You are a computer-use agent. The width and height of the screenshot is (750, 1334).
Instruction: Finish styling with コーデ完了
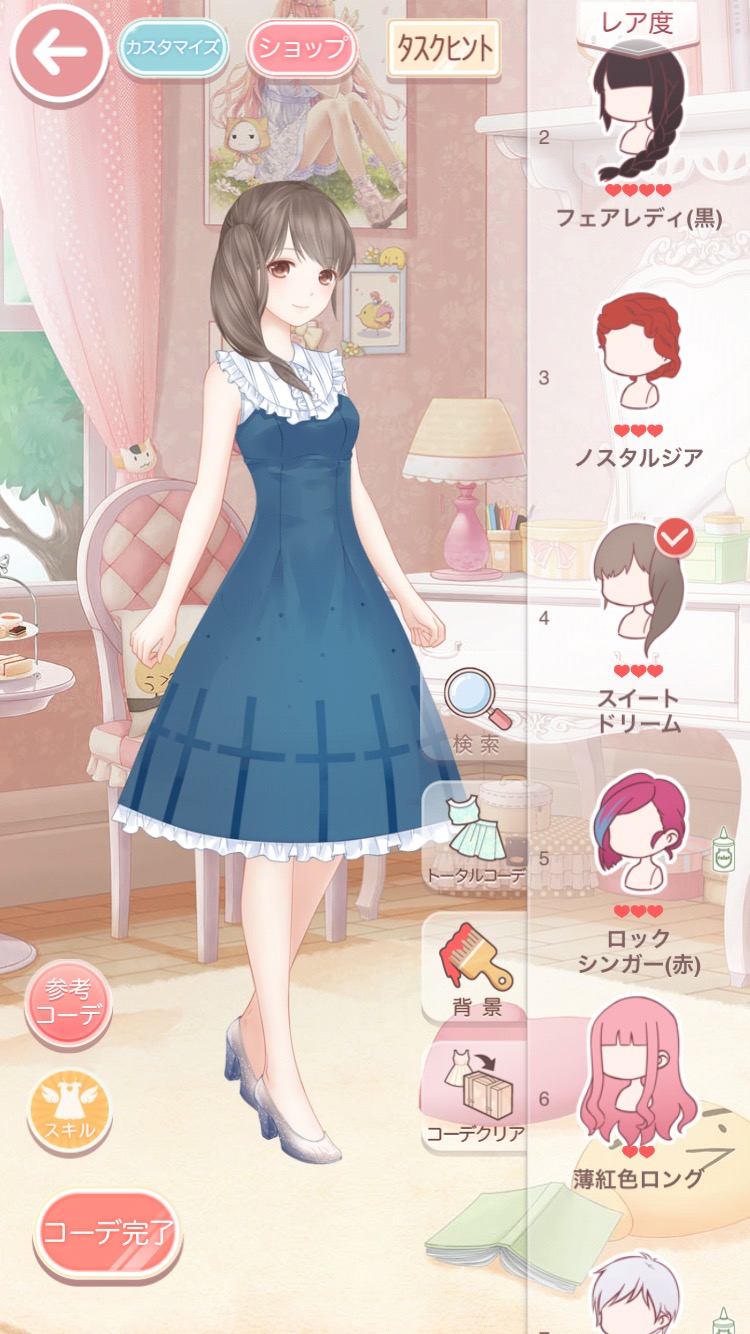coord(108,1233)
